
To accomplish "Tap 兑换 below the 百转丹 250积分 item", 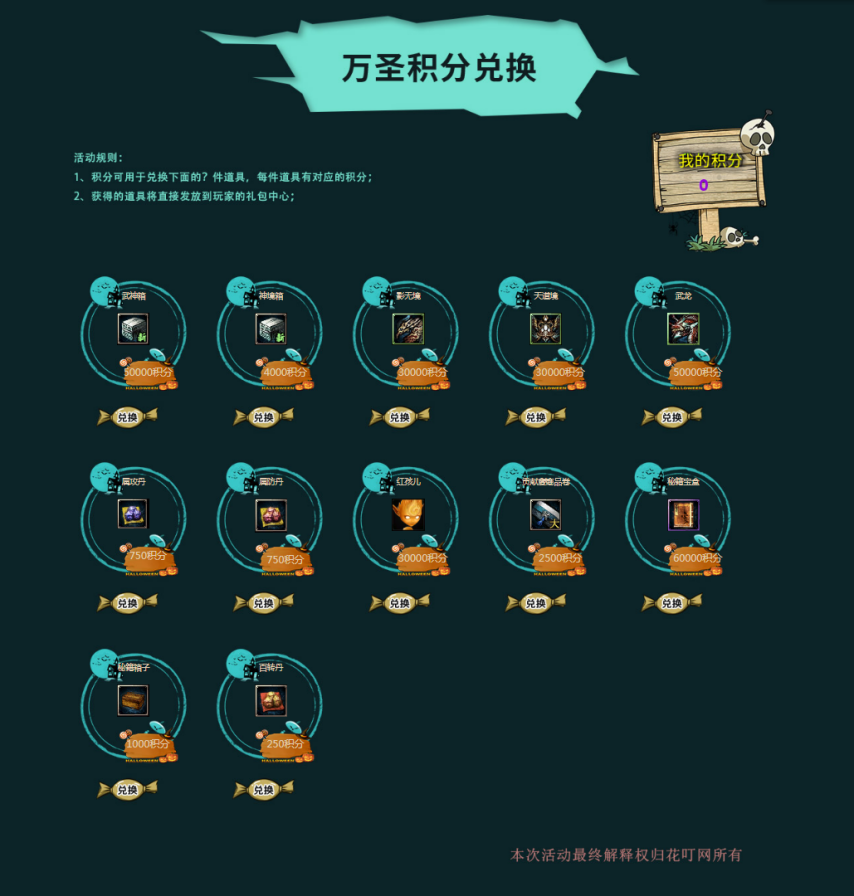I will (x=264, y=790).
